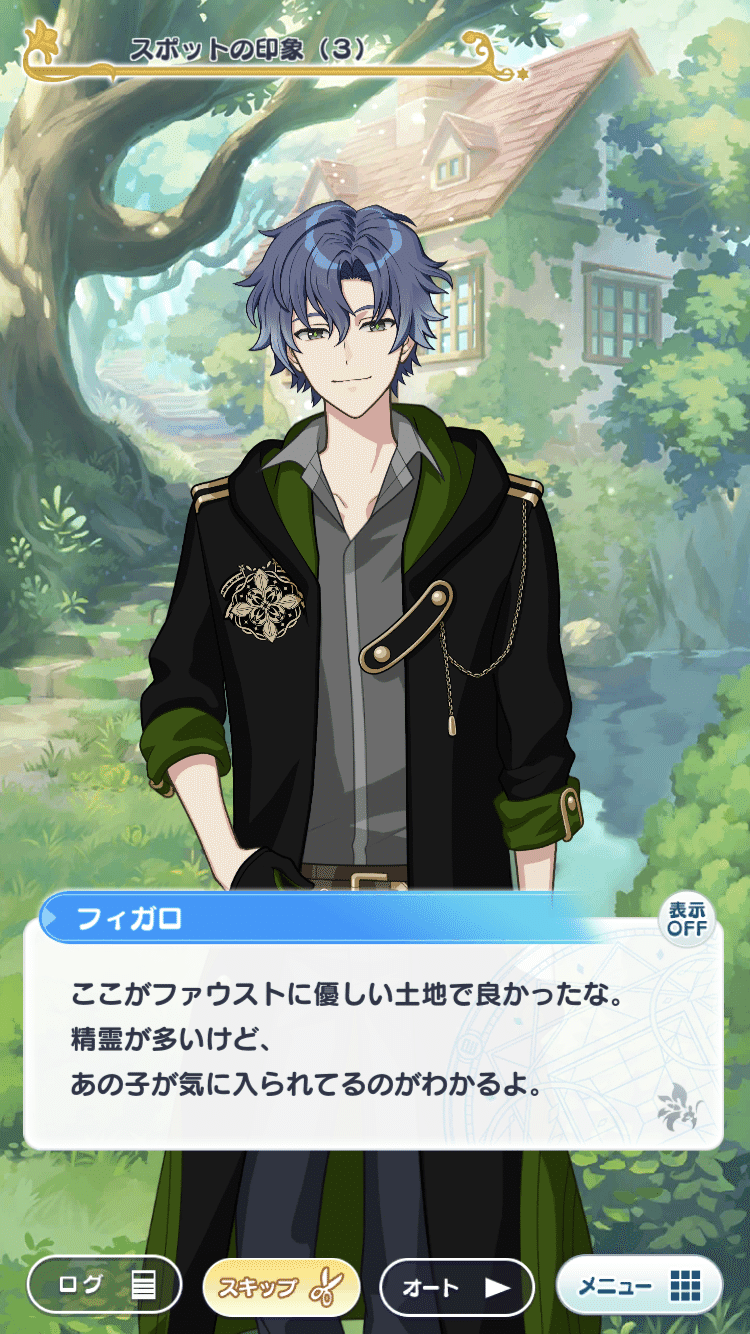The height and width of the screenshot is (1334, 750).
Task: Open the メニュー menu
Action: 638,1285
